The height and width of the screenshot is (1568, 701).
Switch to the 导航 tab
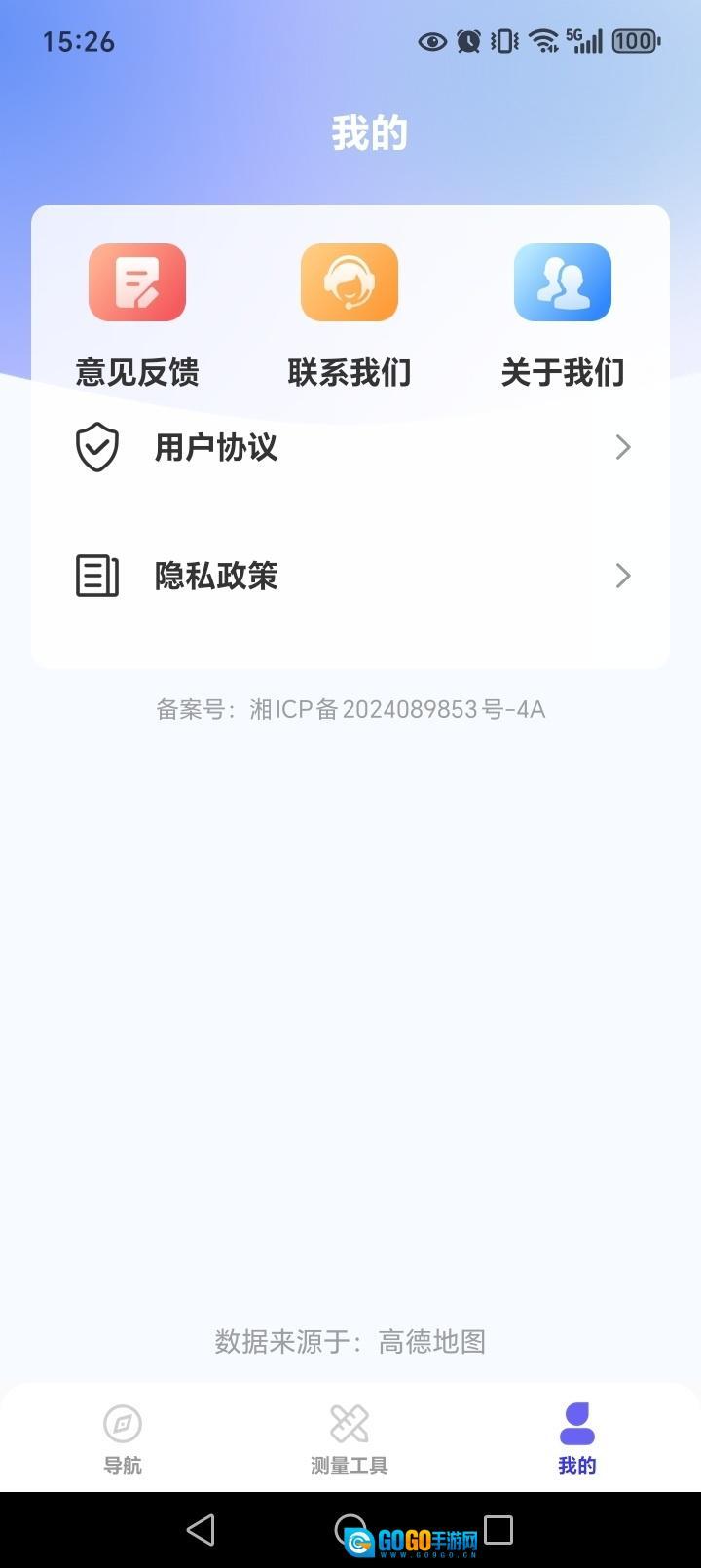pos(123,1438)
